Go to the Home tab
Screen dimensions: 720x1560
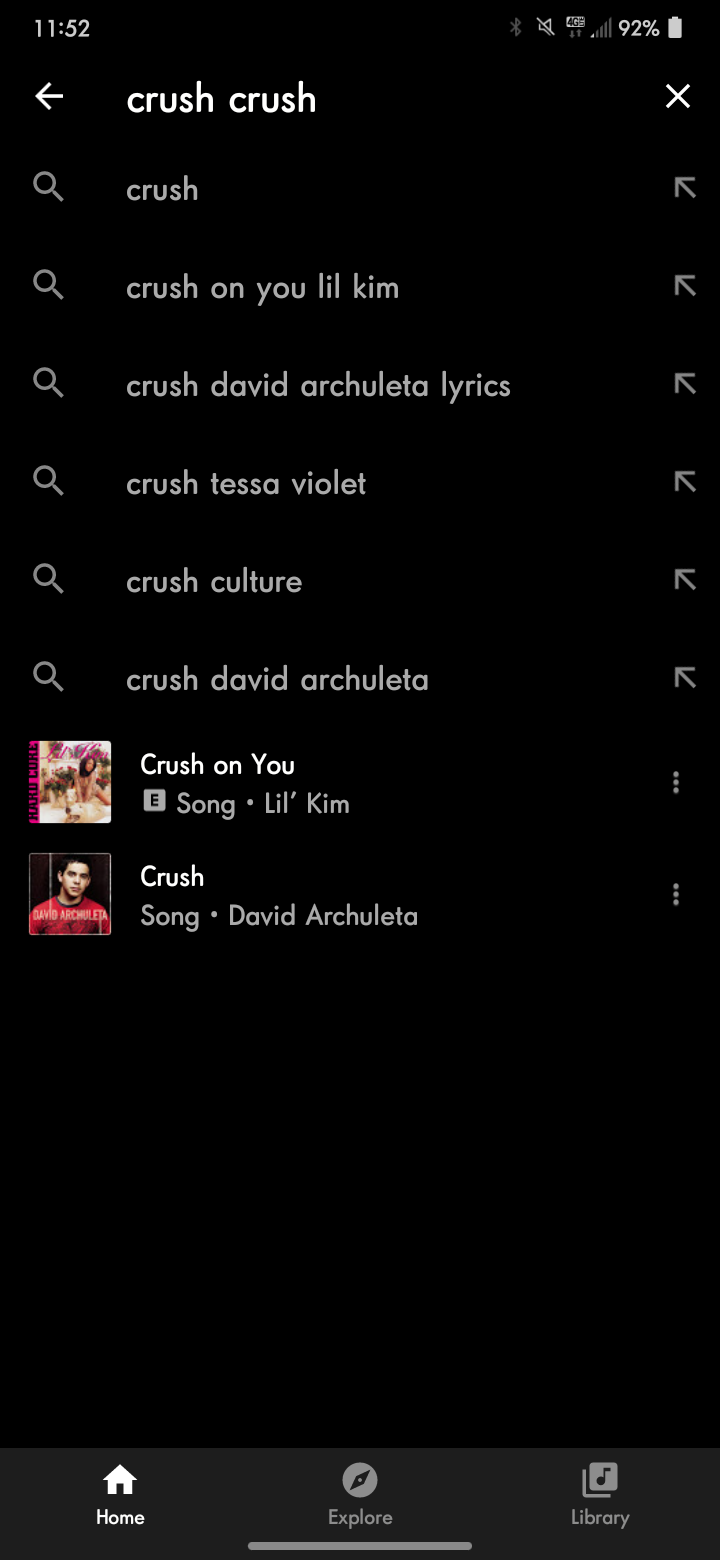click(120, 1494)
